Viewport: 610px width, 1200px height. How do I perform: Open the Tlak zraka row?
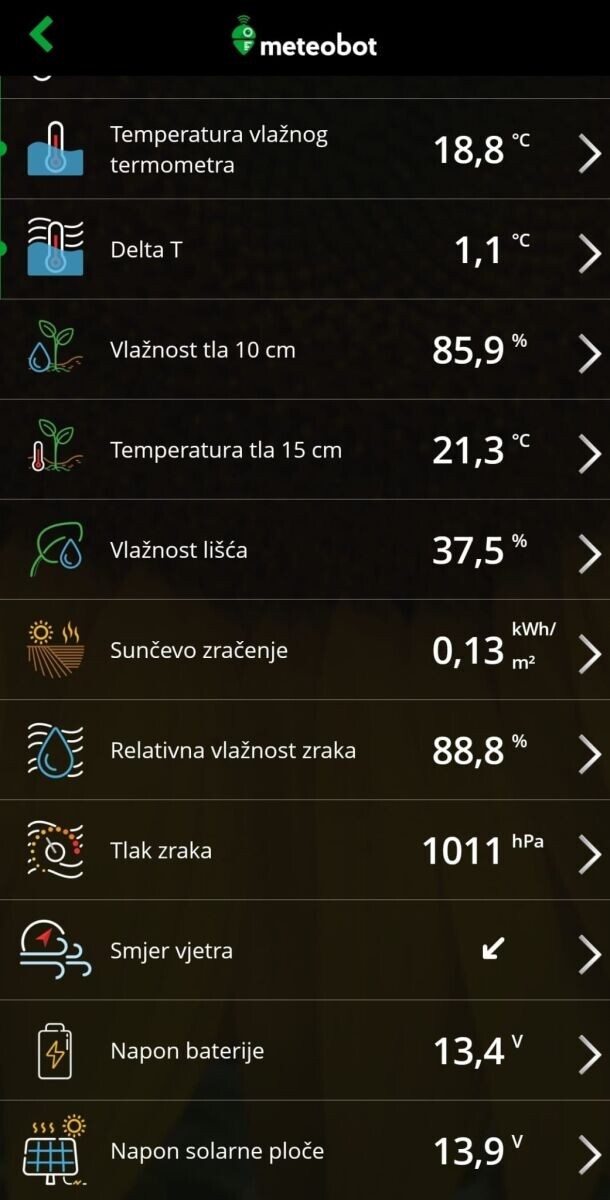[305, 850]
